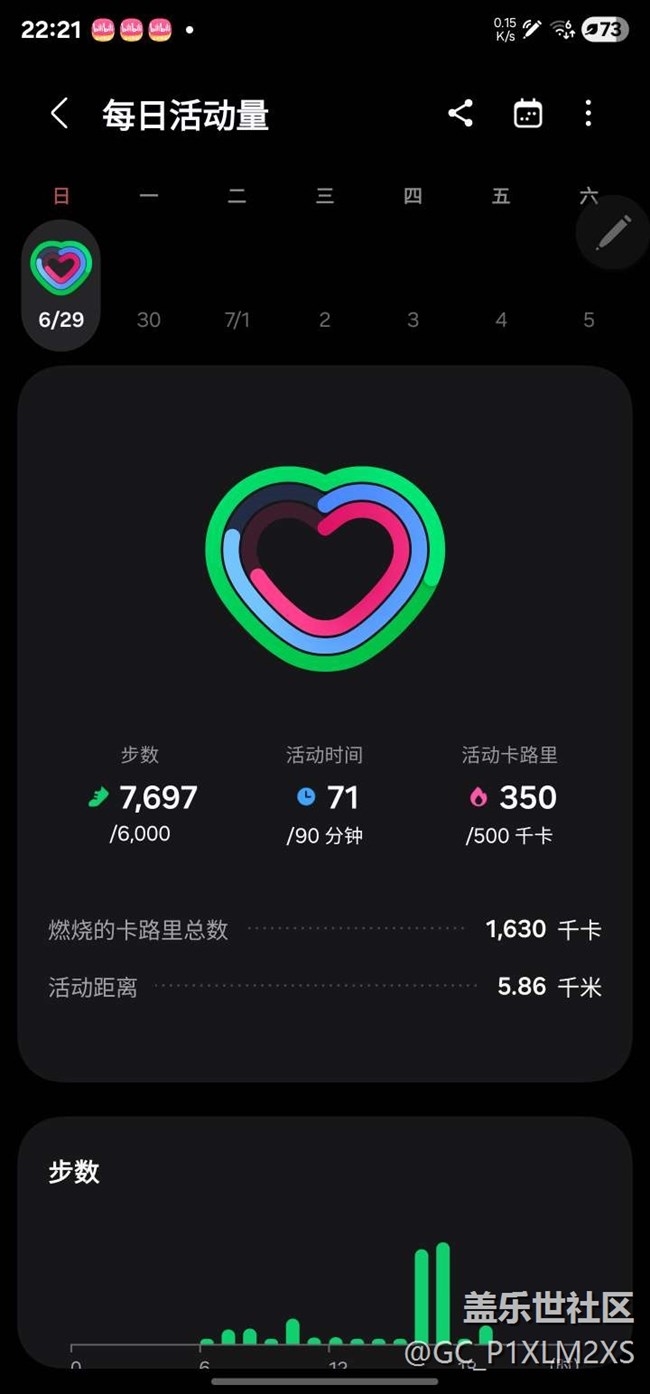Viewport: 650px width, 1394px height.
Task: Tap the pencil edit button
Action: point(613,232)
